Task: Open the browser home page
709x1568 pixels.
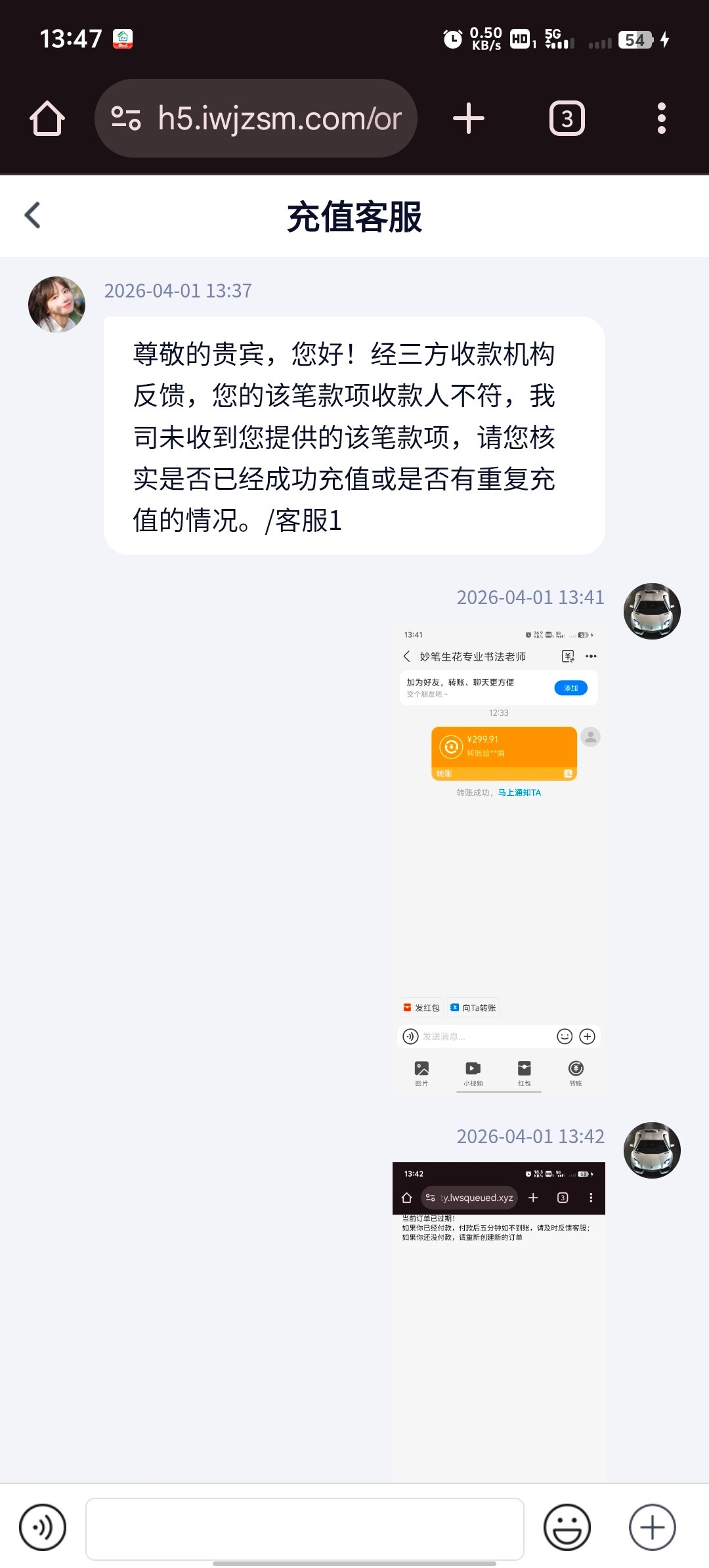Action: (x=47, y=119)
